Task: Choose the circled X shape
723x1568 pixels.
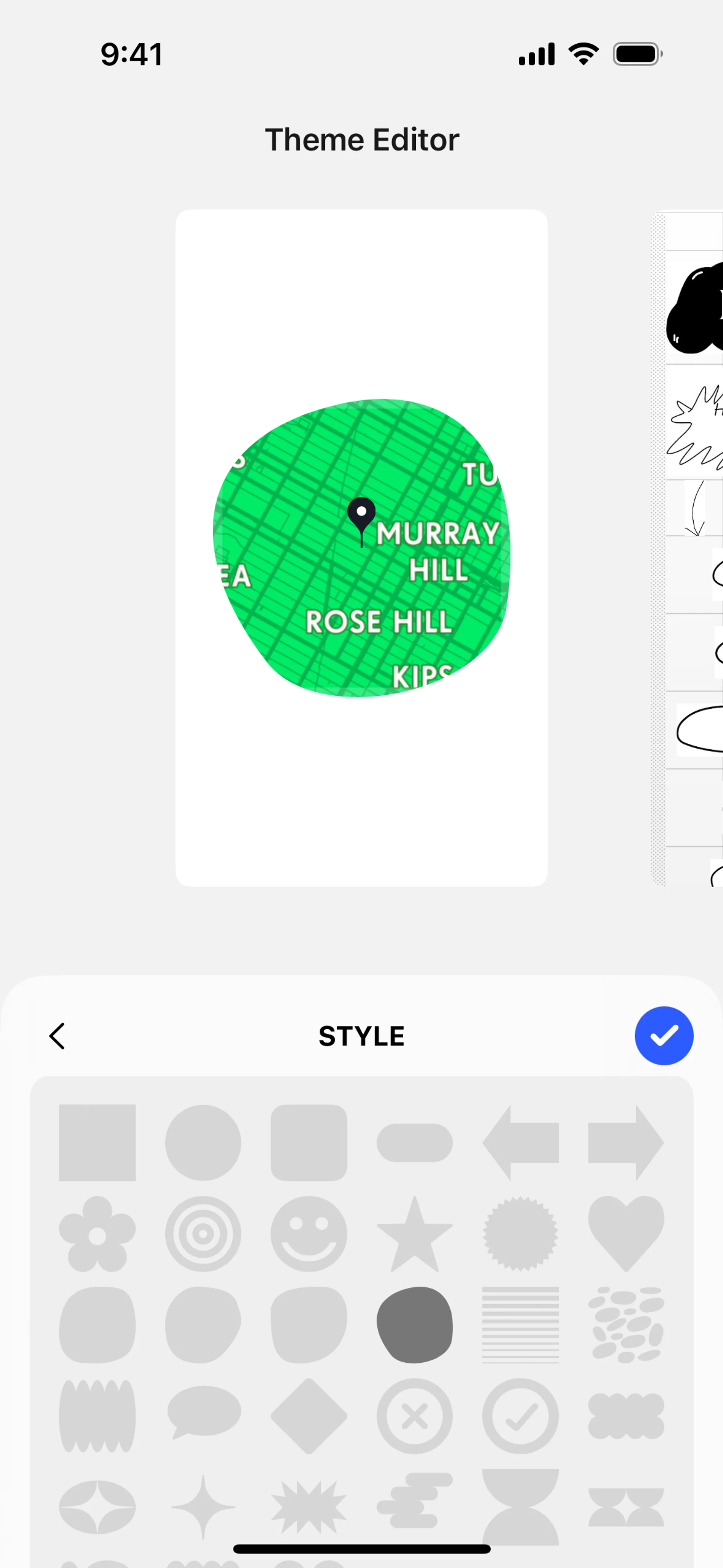Action: coord(415,1416)
